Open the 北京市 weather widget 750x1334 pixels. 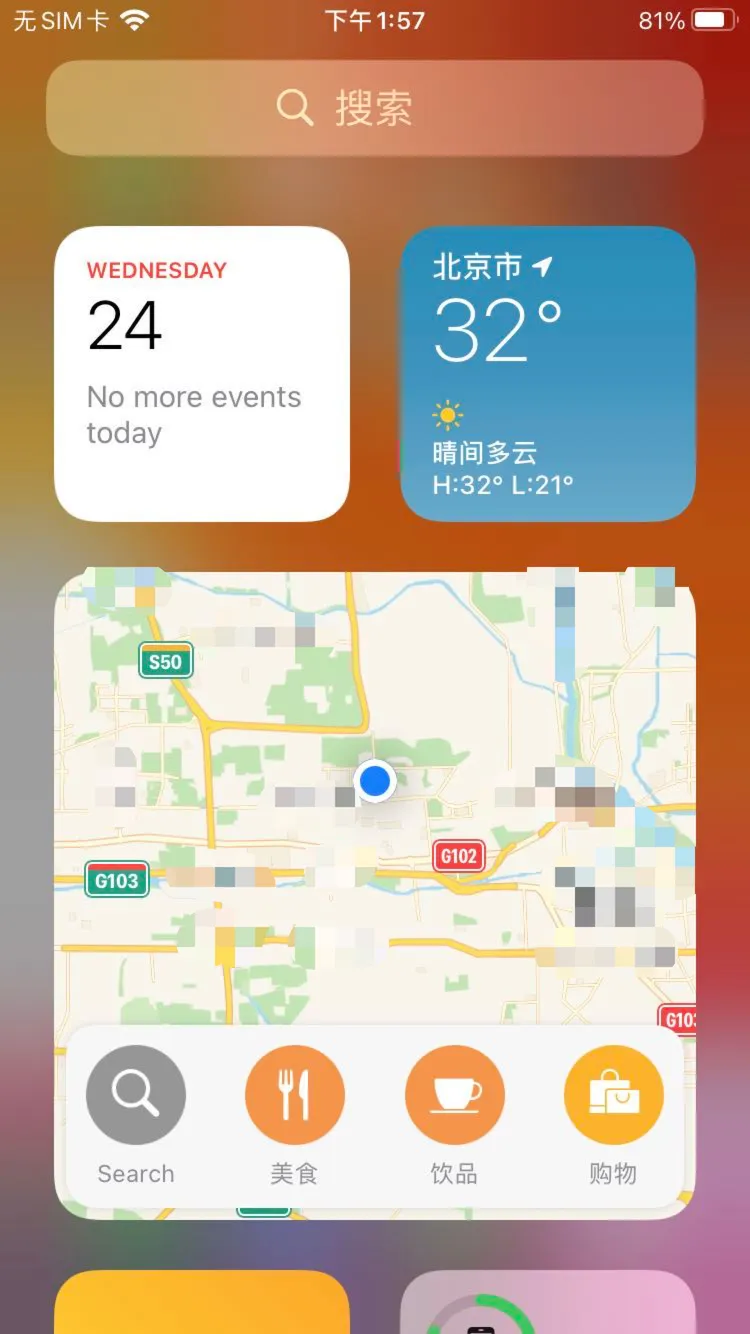(548, 374)
